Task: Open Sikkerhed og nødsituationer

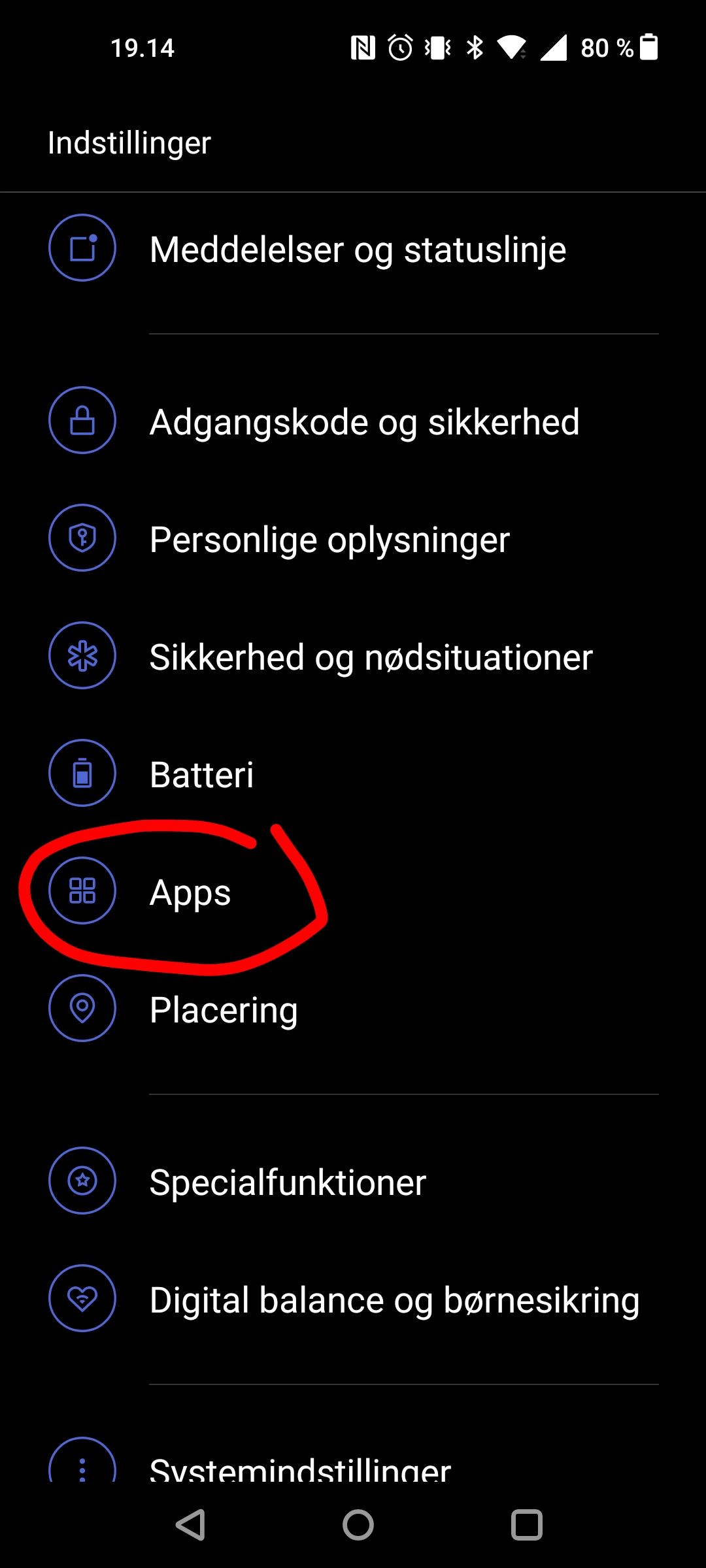Action: [370, 657]
